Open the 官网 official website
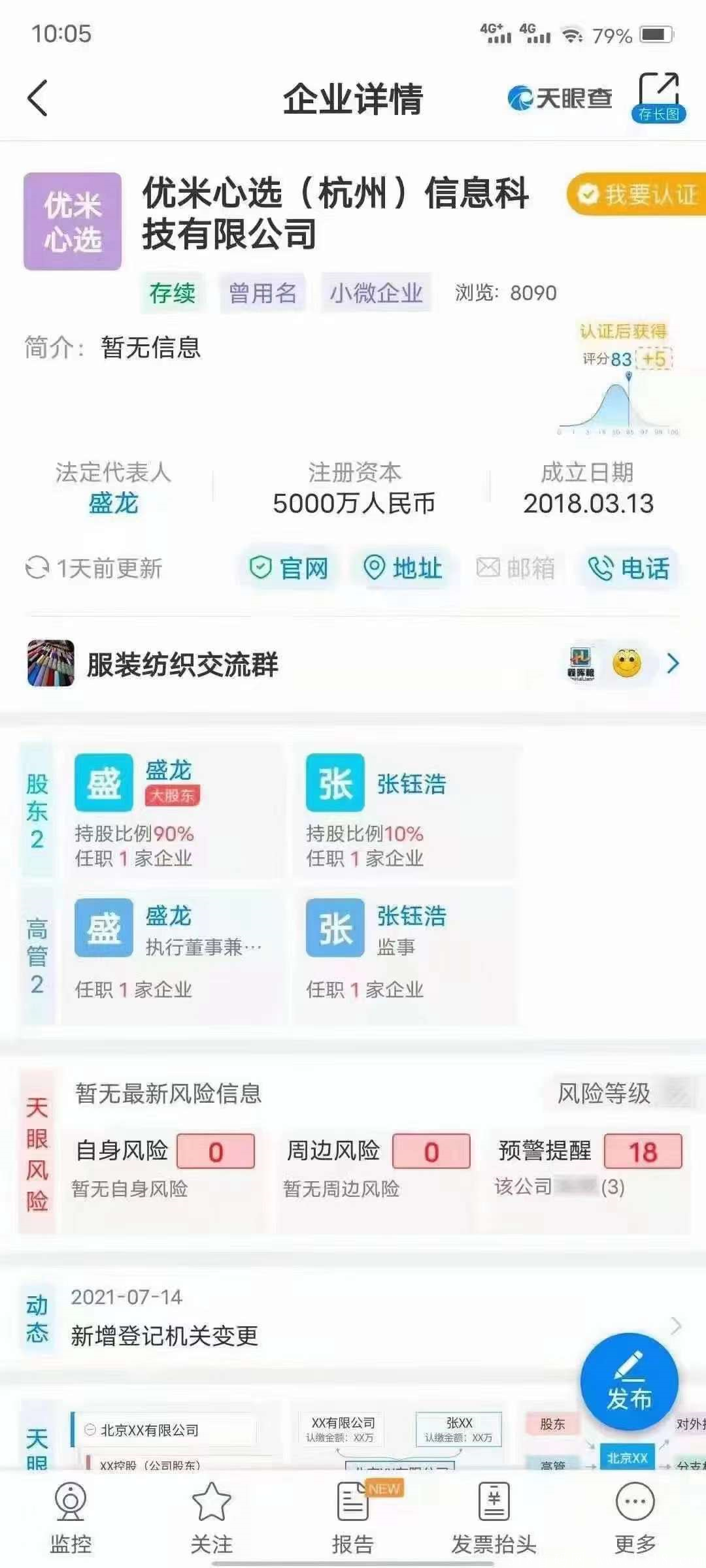Screen dimensions: 706x1568 290,568
